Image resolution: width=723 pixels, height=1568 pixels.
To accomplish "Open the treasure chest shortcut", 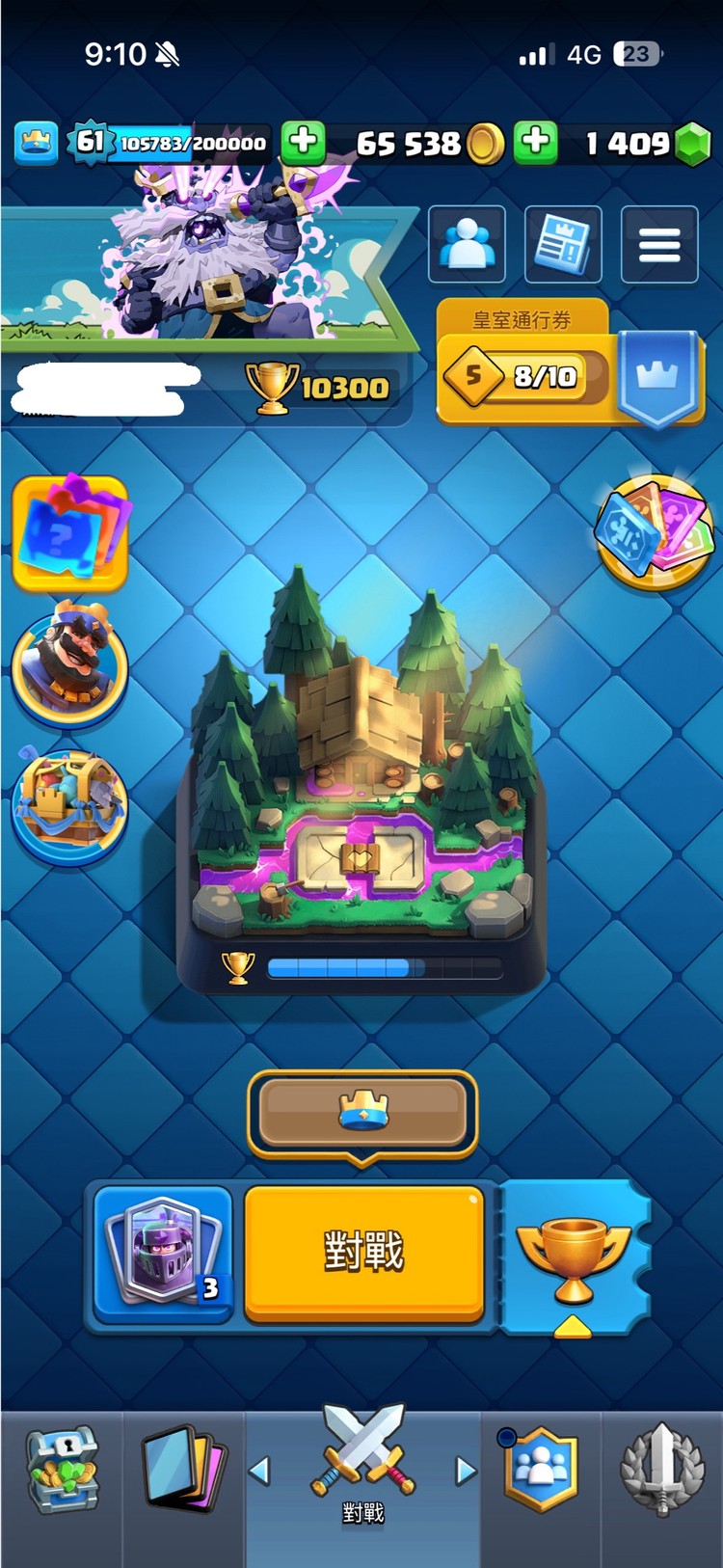I will point(70,805).
